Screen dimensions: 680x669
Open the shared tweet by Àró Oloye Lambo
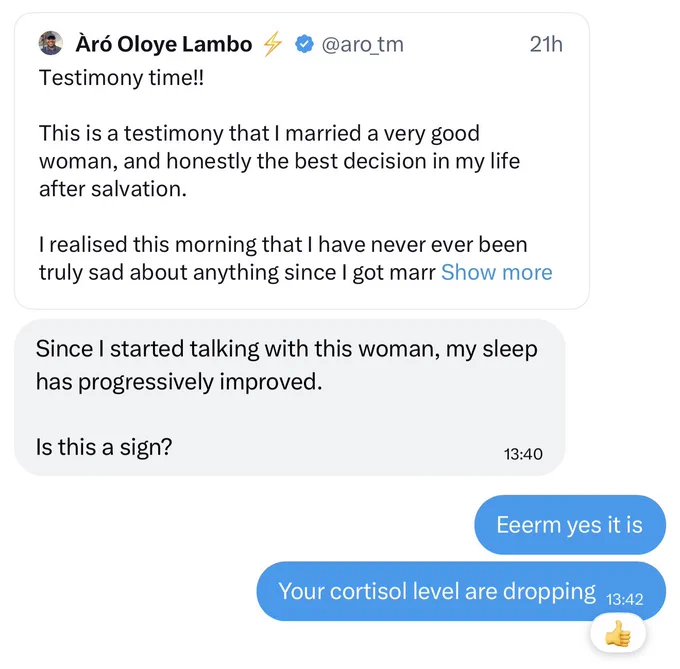pos(302,161)
